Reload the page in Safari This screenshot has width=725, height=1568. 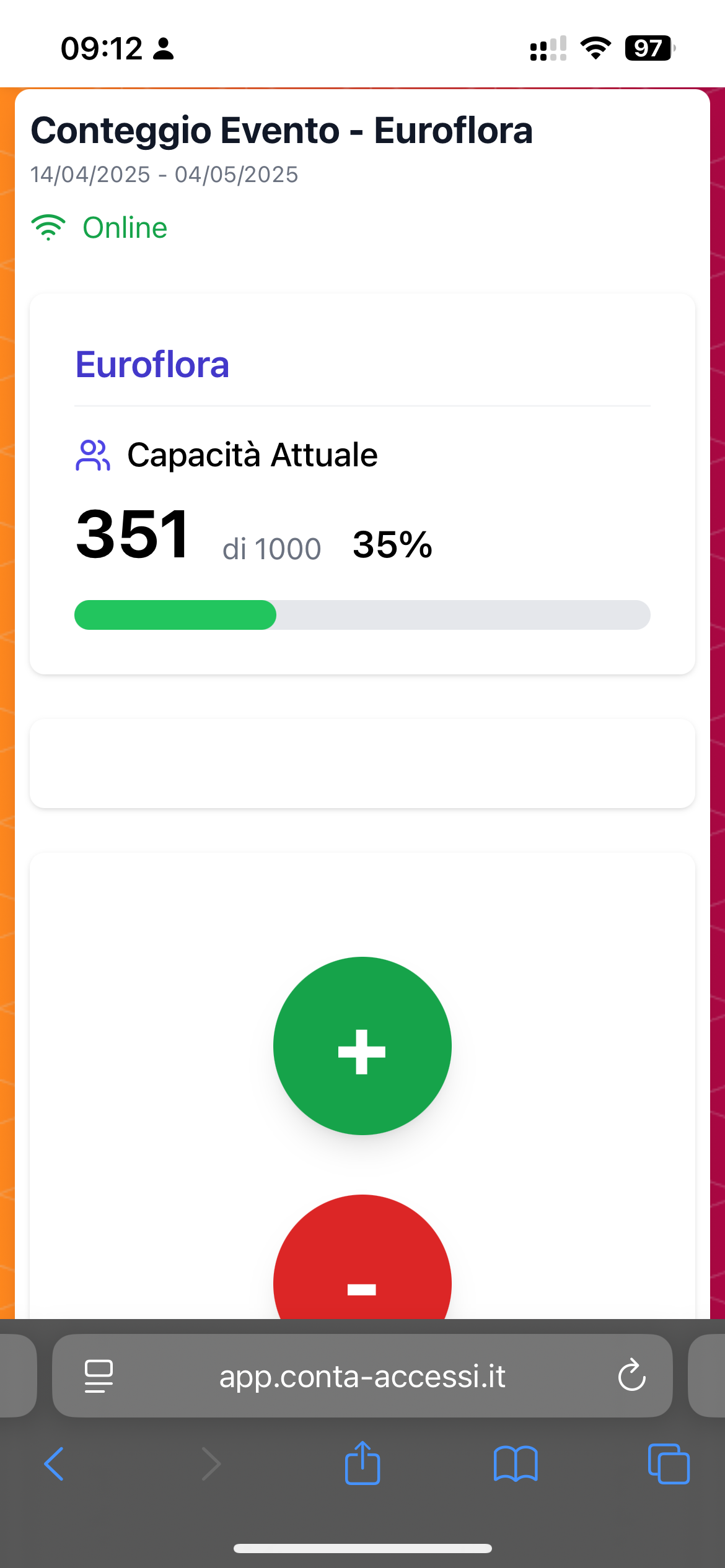coord(631,1375)
